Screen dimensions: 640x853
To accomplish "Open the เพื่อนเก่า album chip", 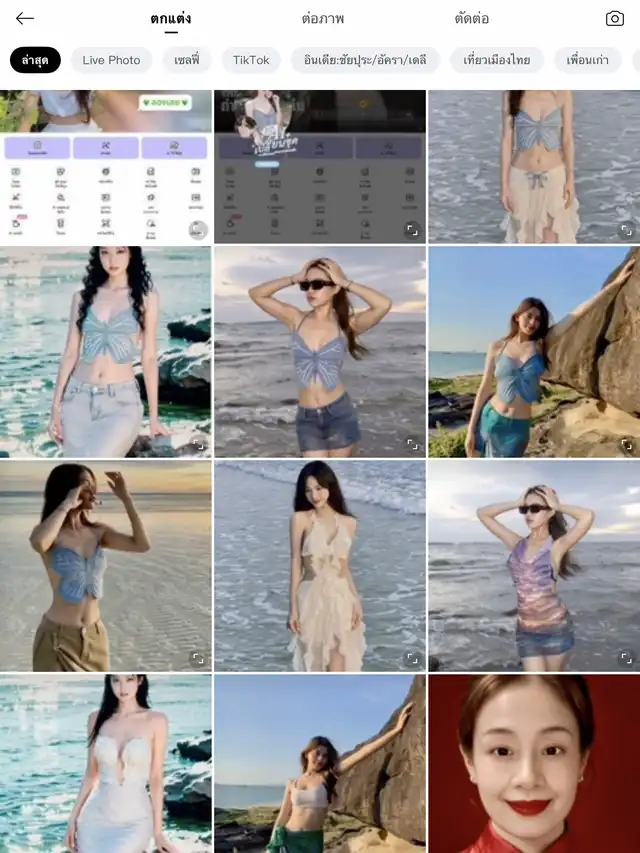I will [x=588, y=60].
